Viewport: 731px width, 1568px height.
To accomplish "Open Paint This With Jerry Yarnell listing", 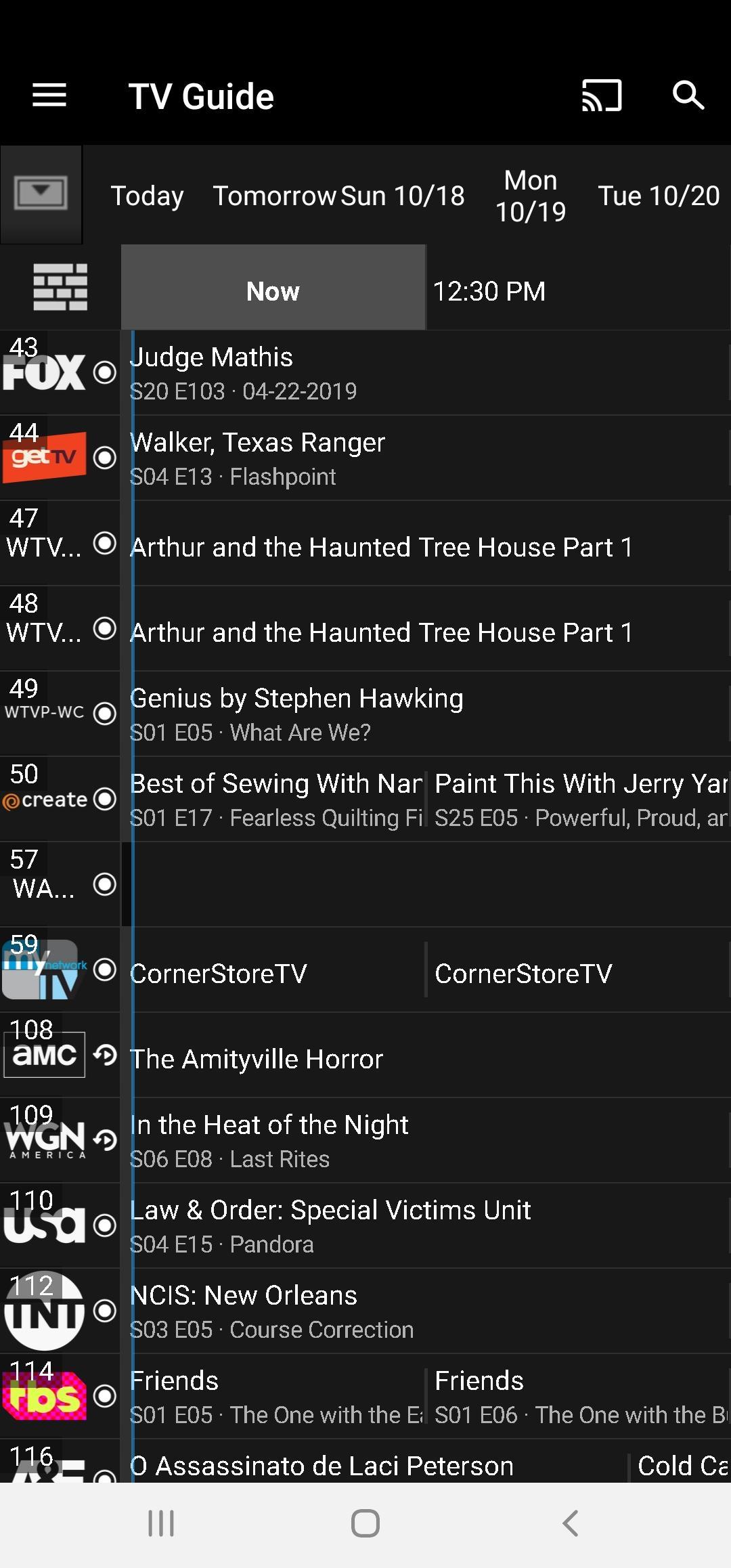I will pyautogui.click(x=579, y=800).
